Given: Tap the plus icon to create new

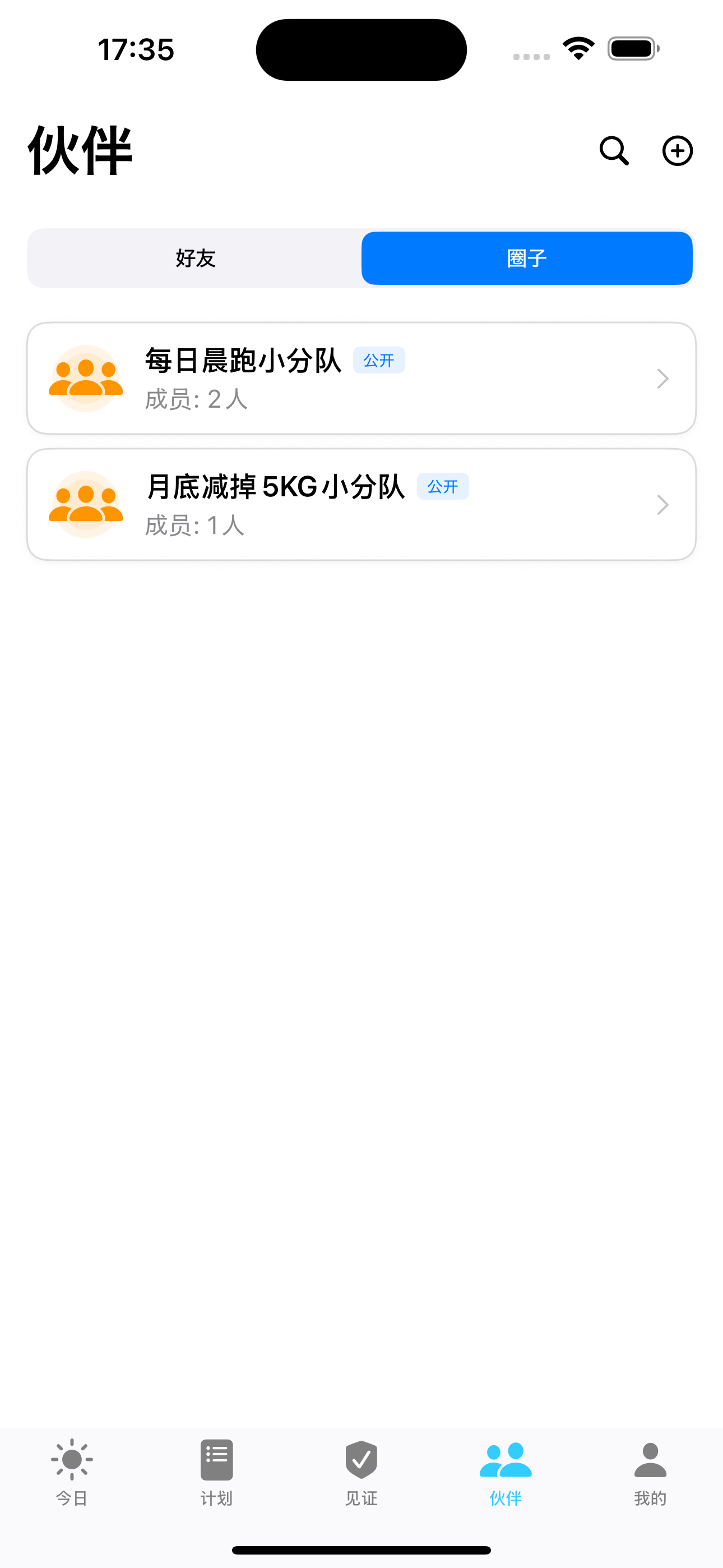Looking at the screenshot, I should [678, 151].
